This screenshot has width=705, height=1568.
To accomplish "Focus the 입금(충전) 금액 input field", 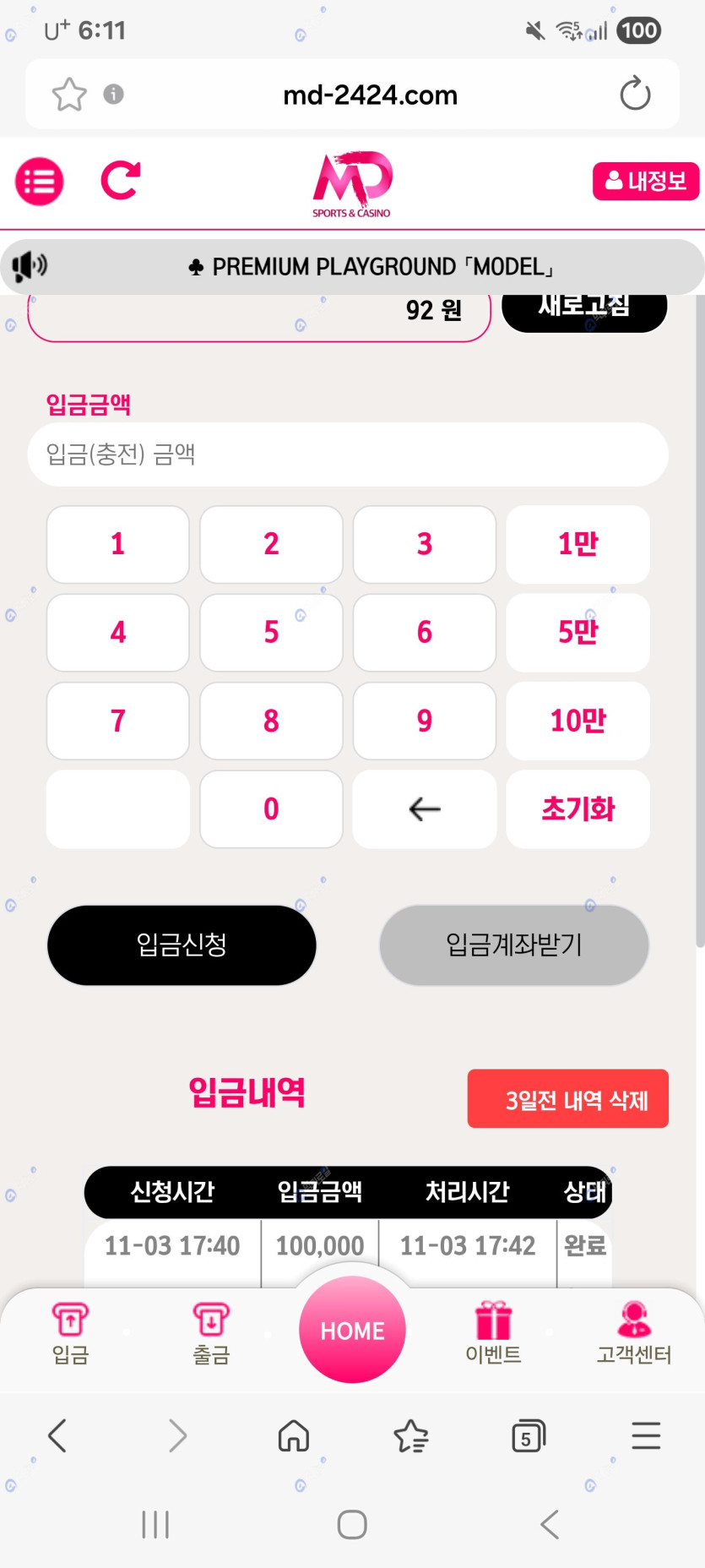I will click(348, 455).
